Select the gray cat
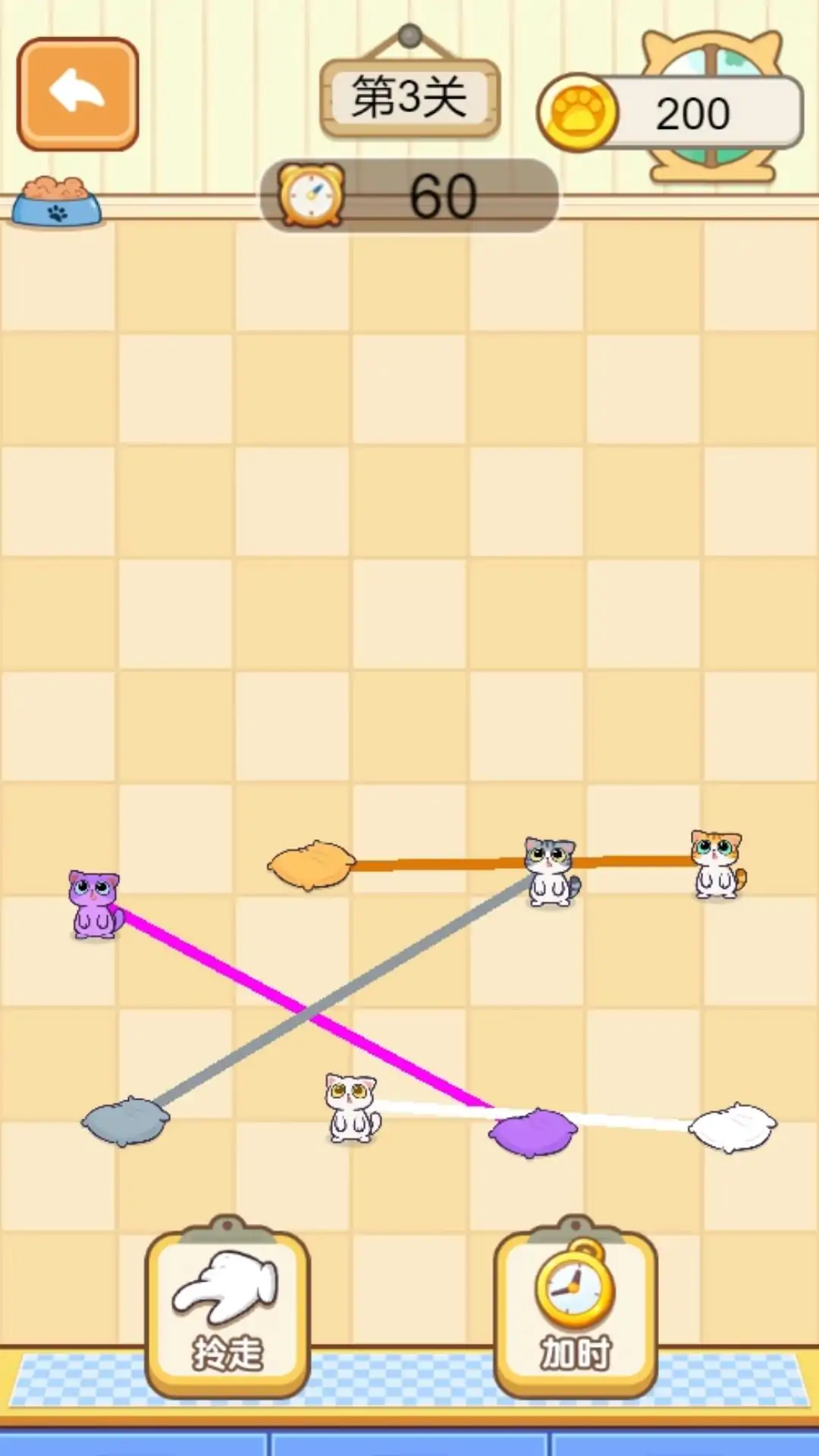This screenshot has width=819, height=1456. (552, 872)
